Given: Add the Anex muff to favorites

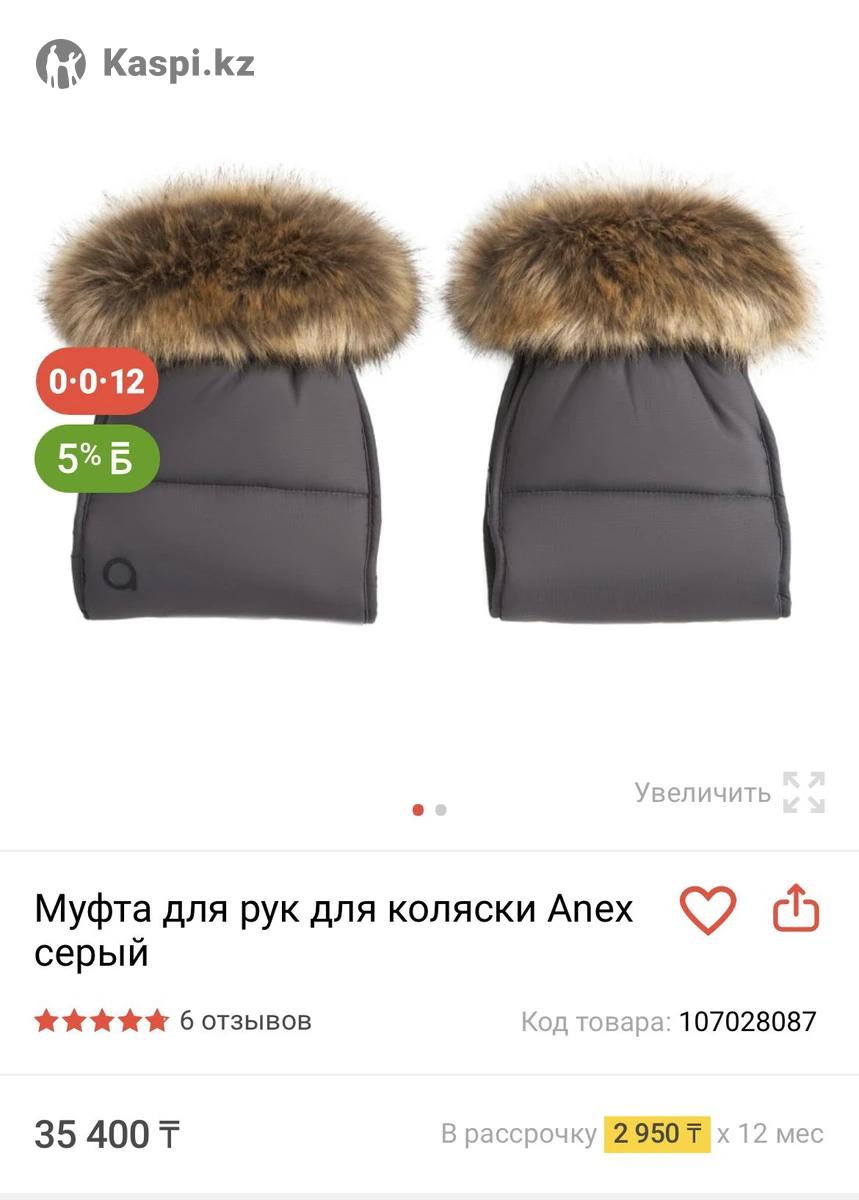Looking at the screenshot, I should [707, 910].
